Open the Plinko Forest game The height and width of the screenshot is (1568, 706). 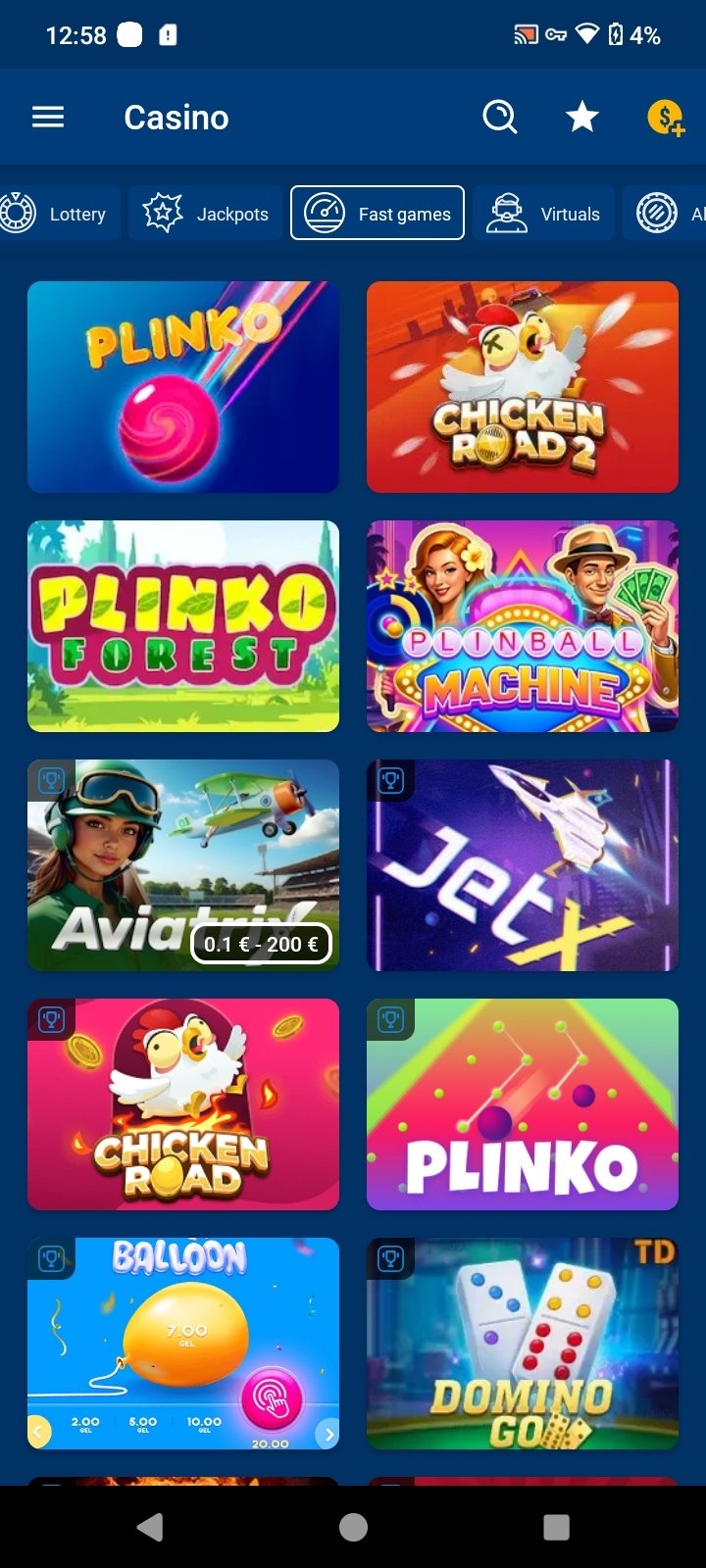tap(183, 626)
